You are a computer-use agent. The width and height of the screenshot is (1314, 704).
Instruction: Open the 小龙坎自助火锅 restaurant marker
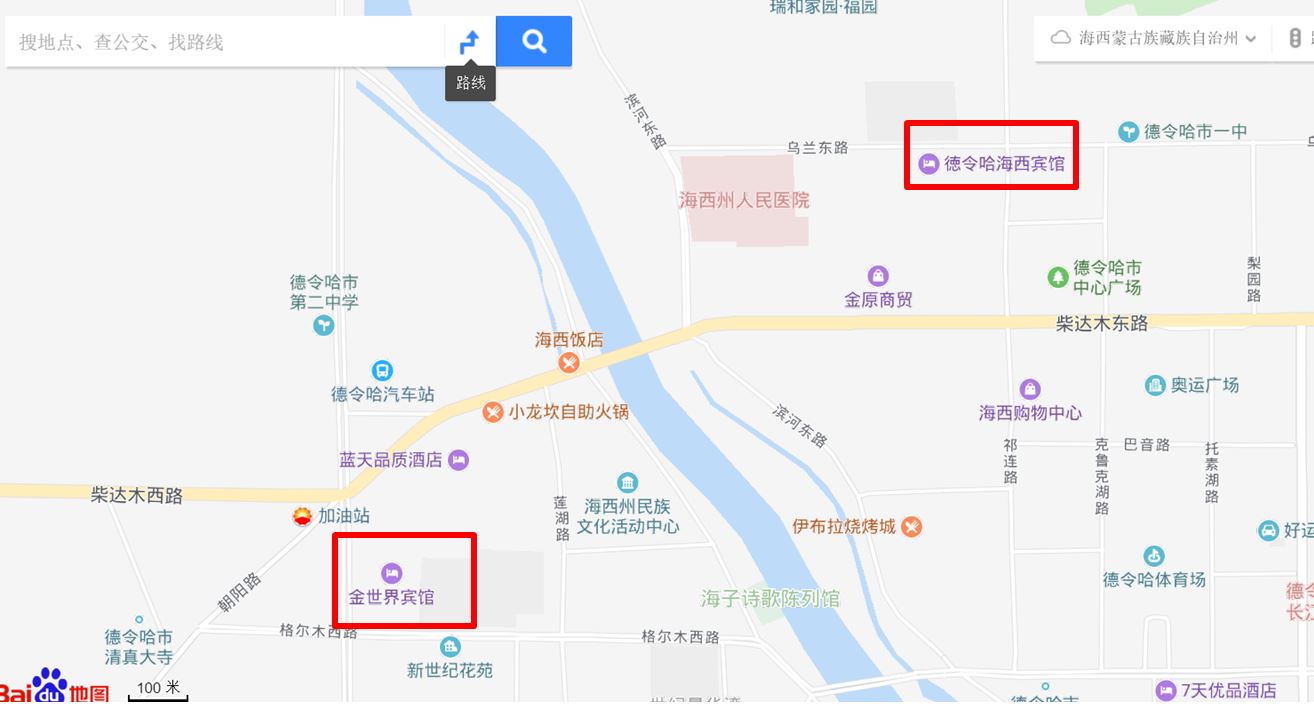point(493,412)
